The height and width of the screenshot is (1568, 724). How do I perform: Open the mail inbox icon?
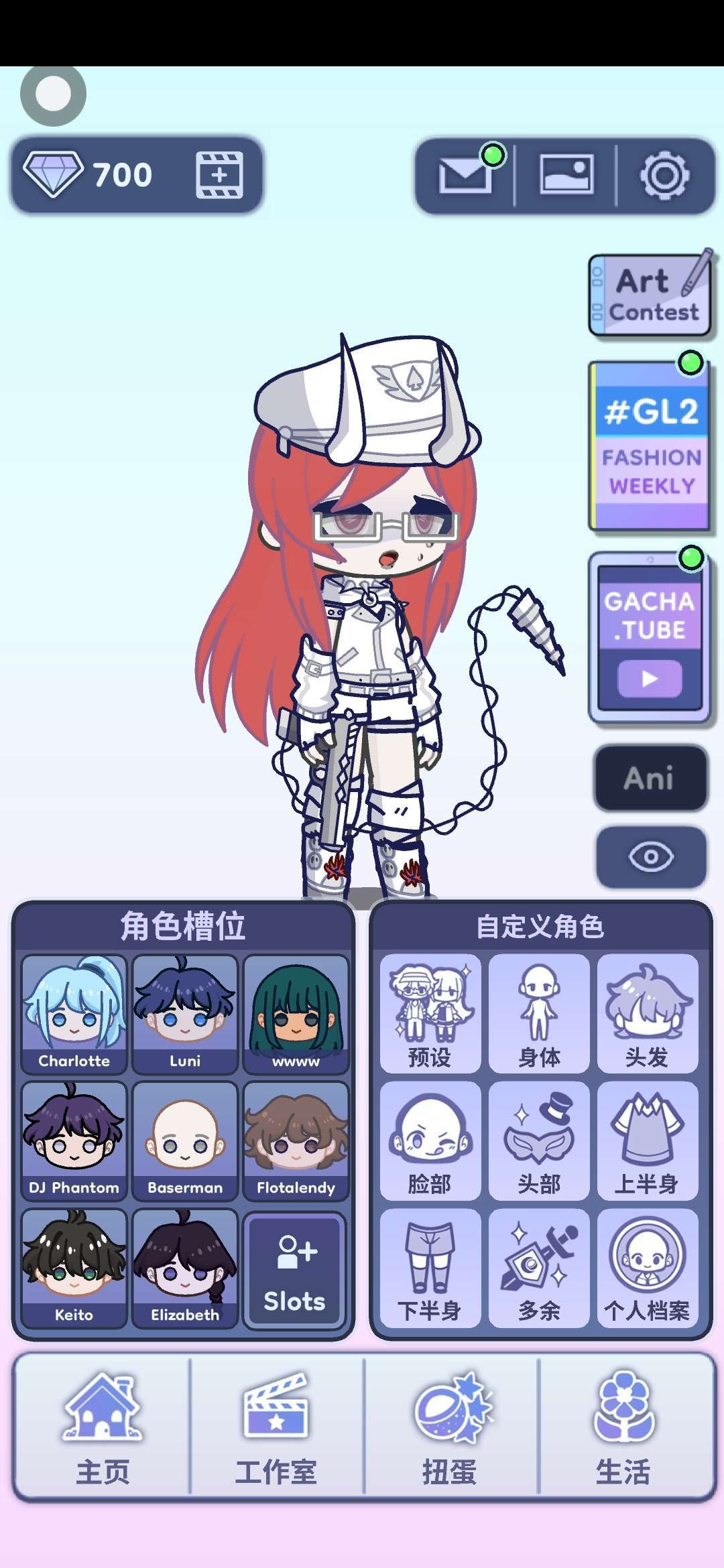[463, 176]
